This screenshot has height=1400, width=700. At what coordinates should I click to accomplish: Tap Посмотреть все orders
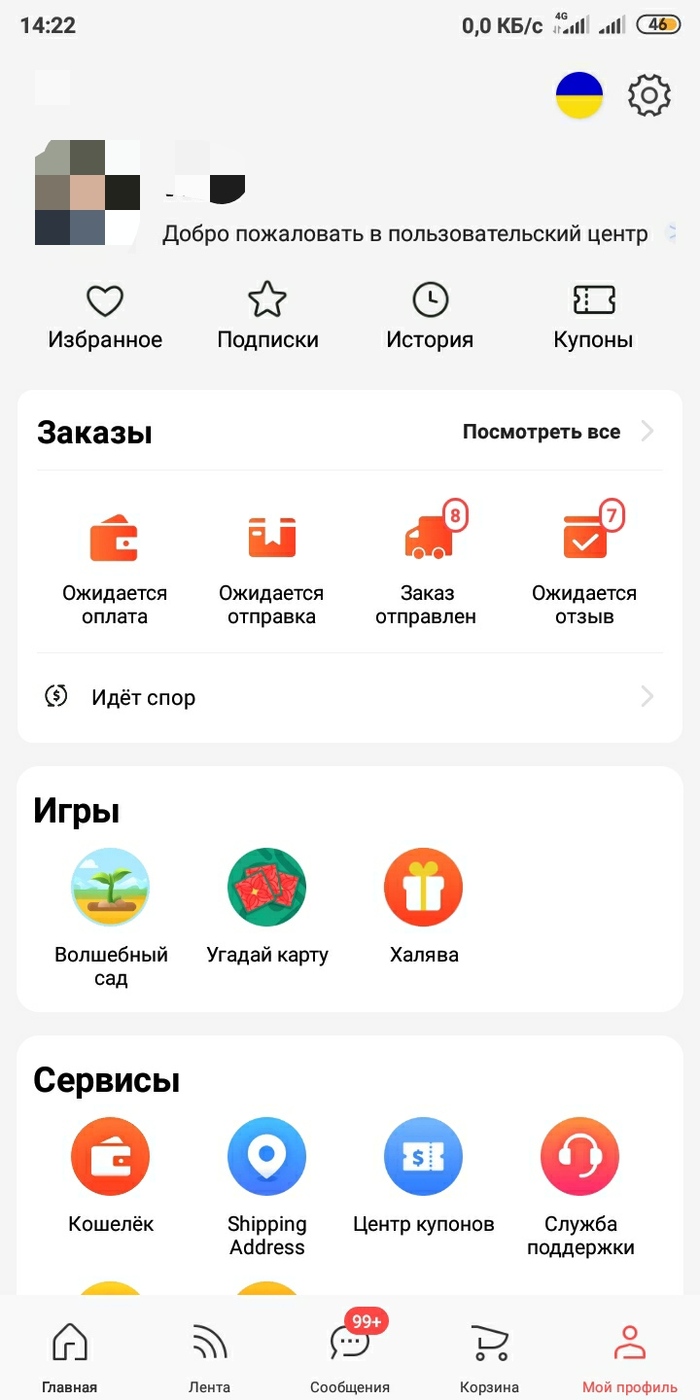(x=557, y=432)
